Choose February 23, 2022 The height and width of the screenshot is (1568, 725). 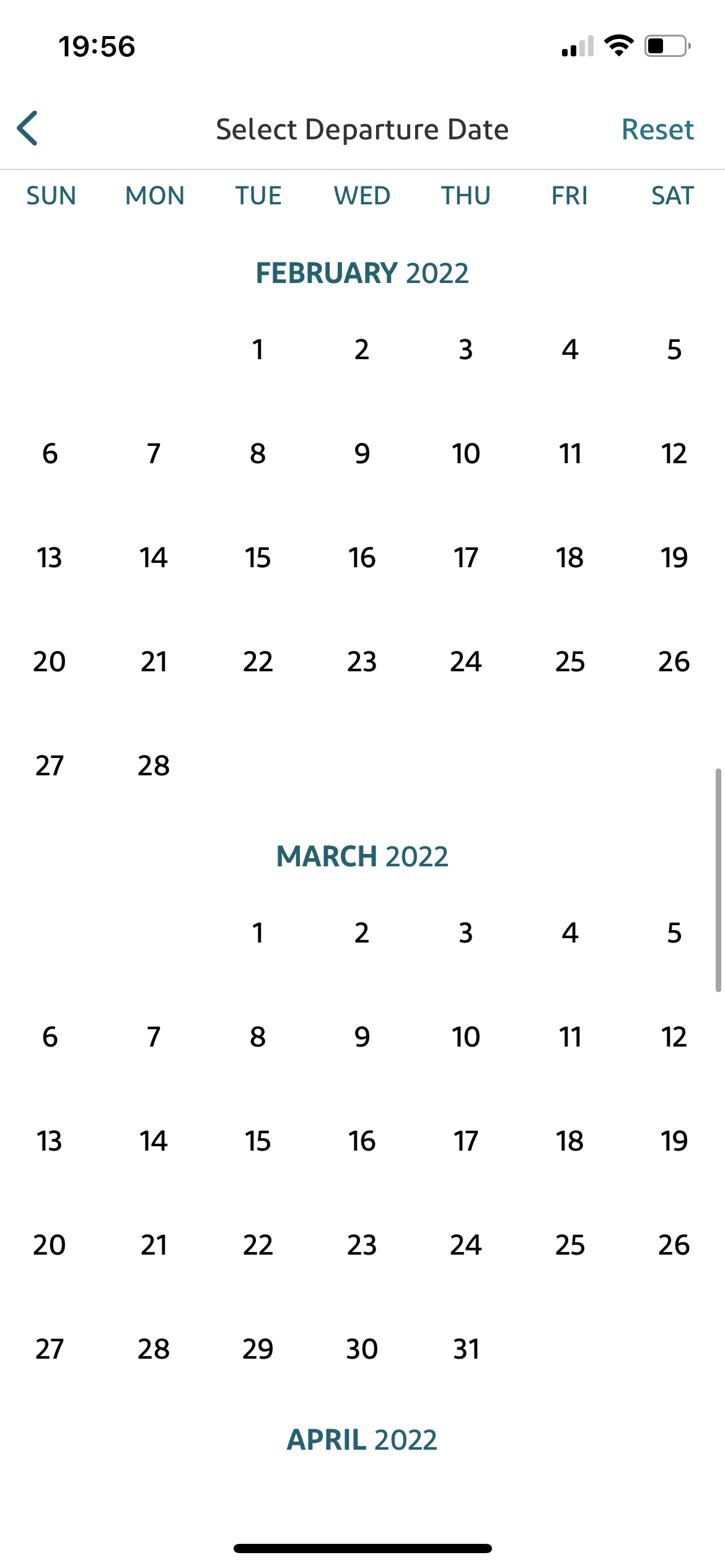coord(362,662)
